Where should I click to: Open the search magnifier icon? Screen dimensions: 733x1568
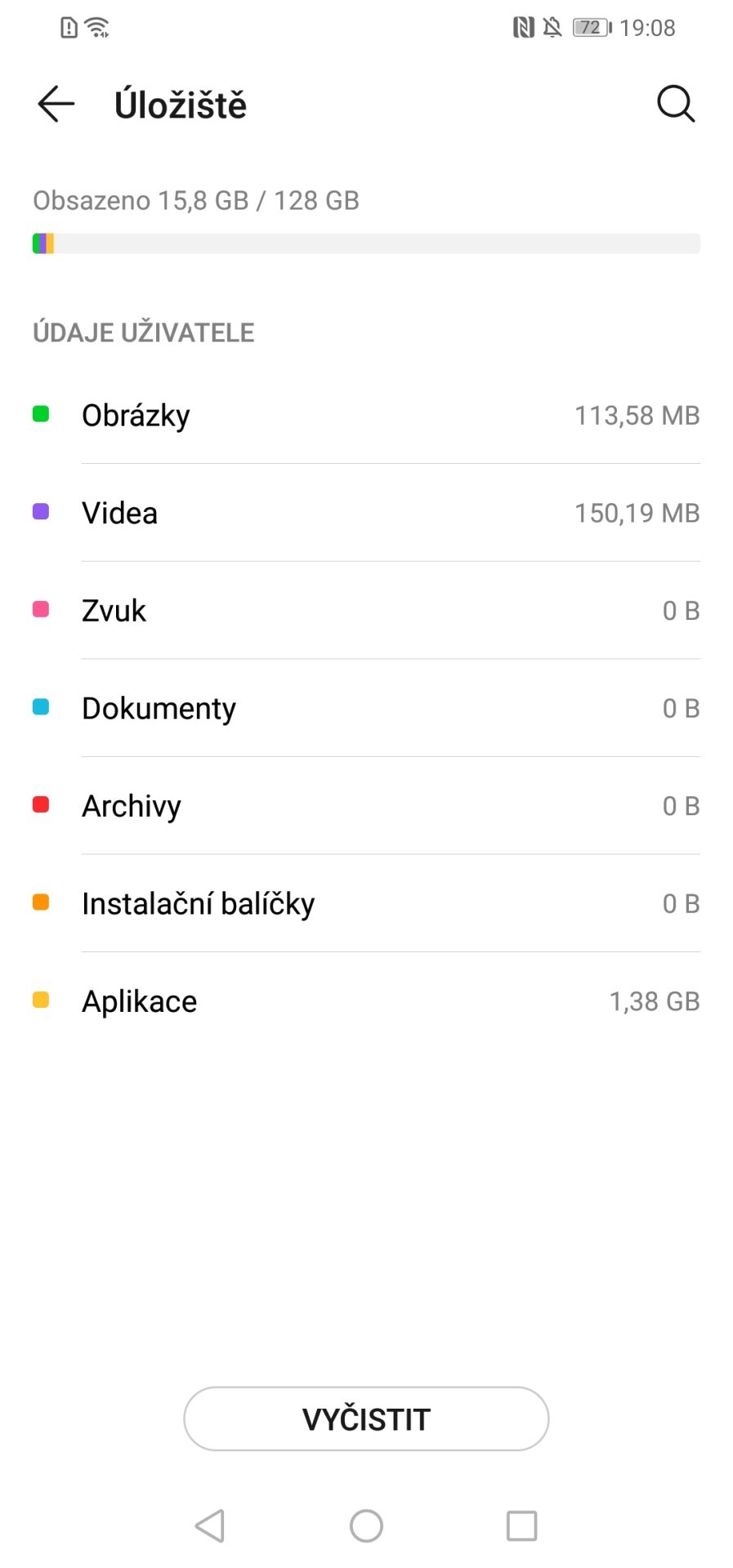(676, 105)
